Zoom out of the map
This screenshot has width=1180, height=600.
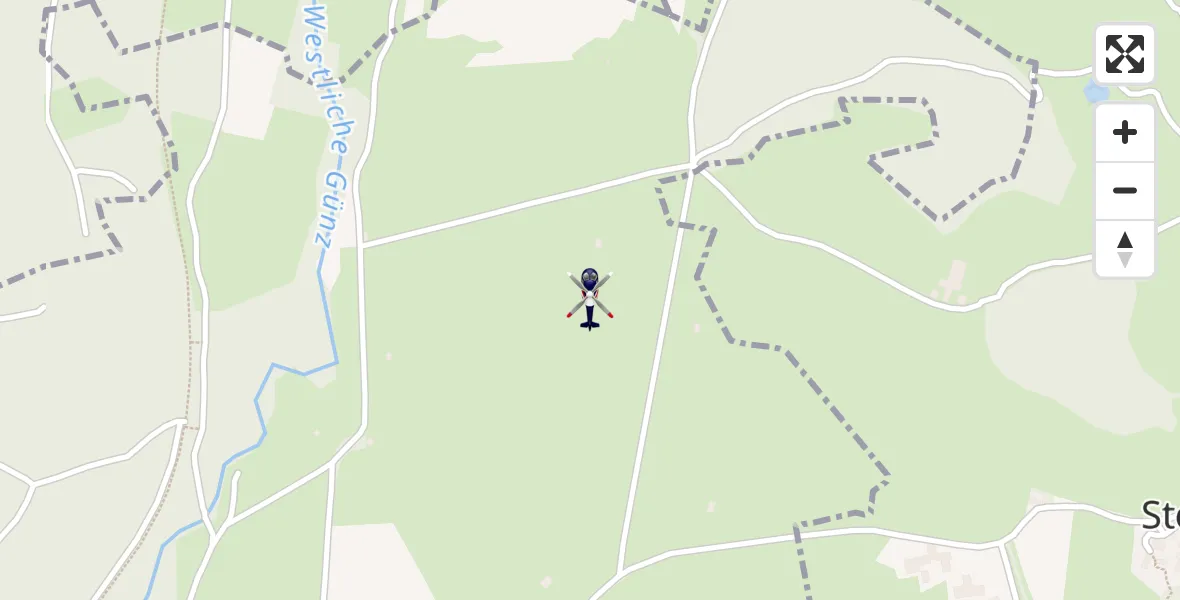click(x=1125, y=191)
